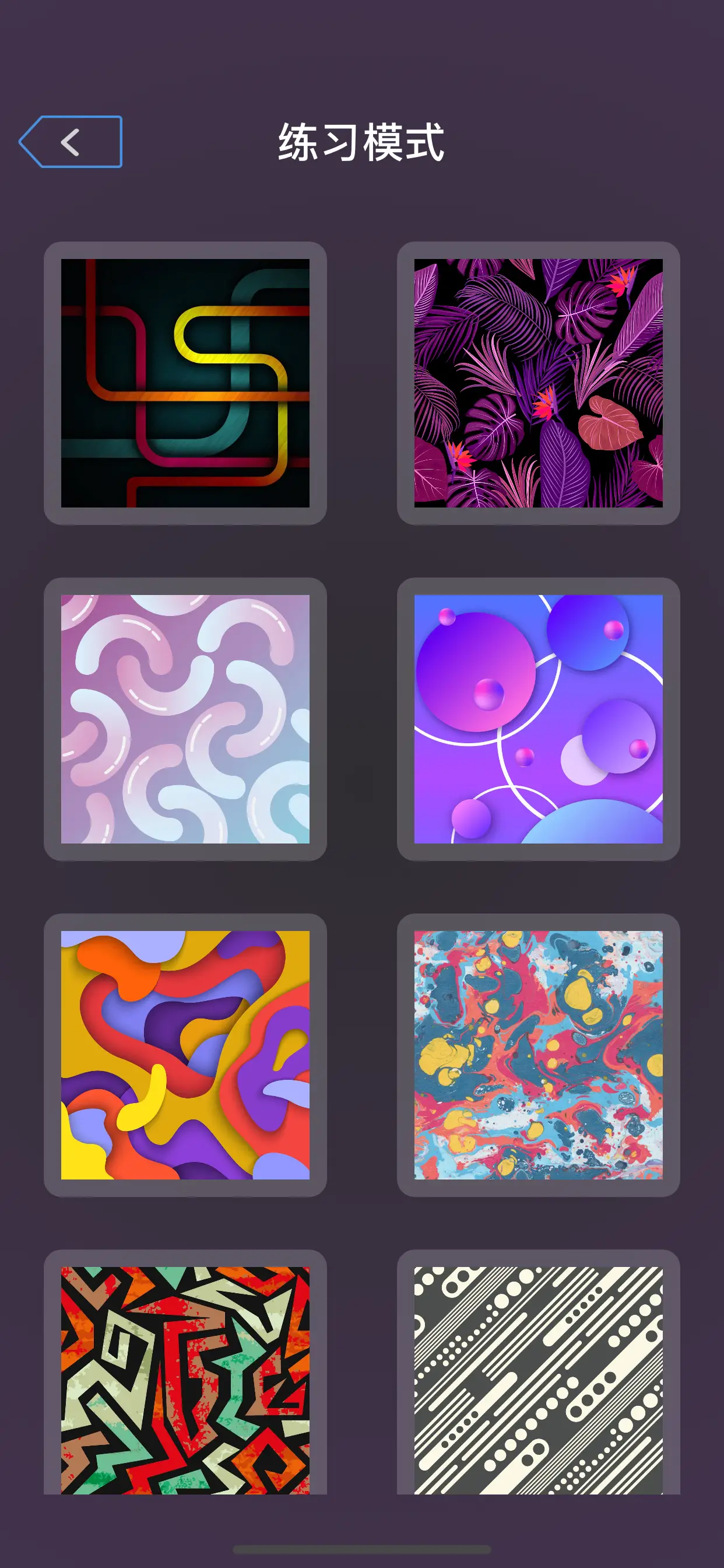The height and width of the screenshot is (1568, 724).
Task: Select the gray diagonal stripes and dots pattern
Action: coord(538,1380)
